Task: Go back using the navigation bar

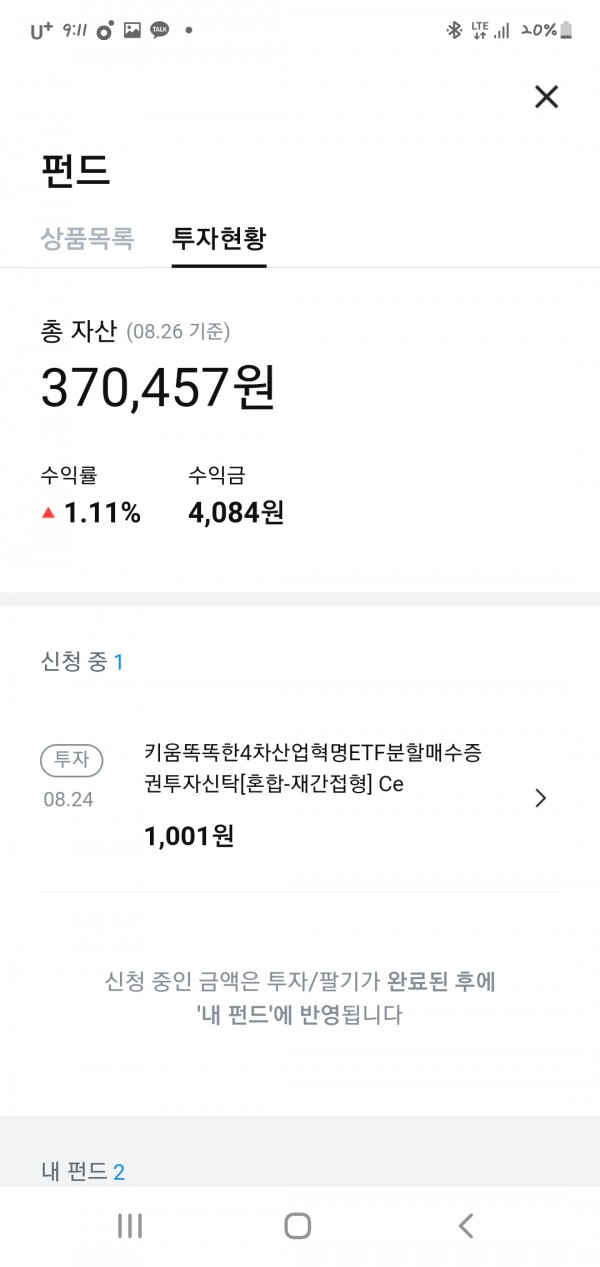Action: (x=465, y=1225)
